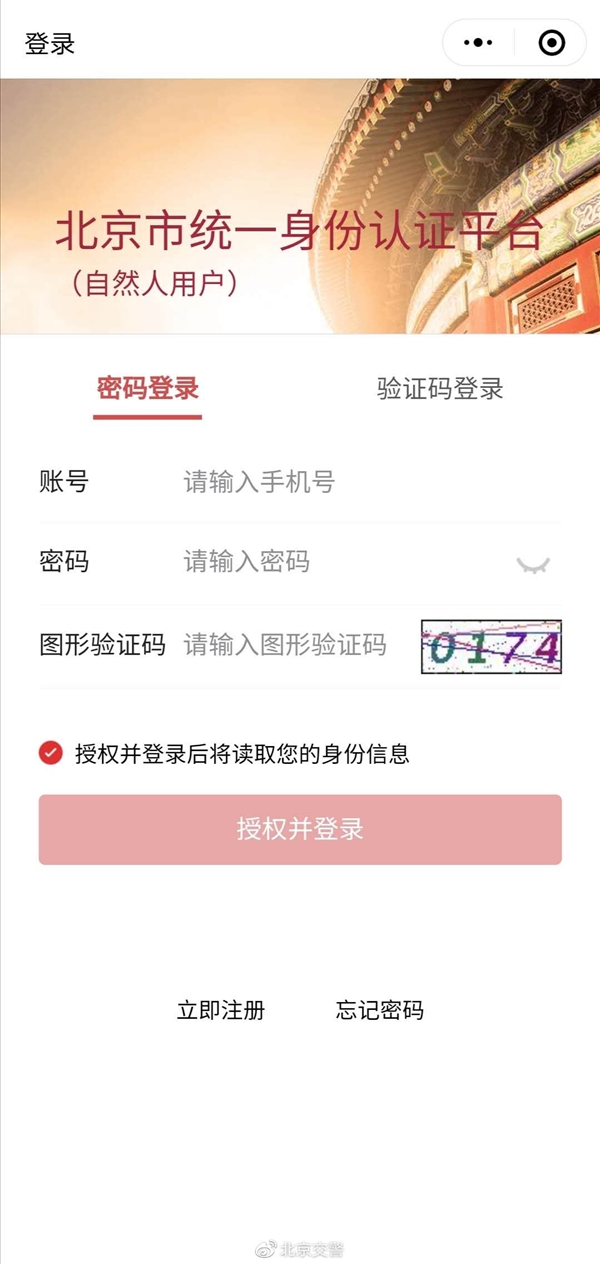Close the mini program with the circle button
This screenshot has height=1264, width=600.
(551, 43)
